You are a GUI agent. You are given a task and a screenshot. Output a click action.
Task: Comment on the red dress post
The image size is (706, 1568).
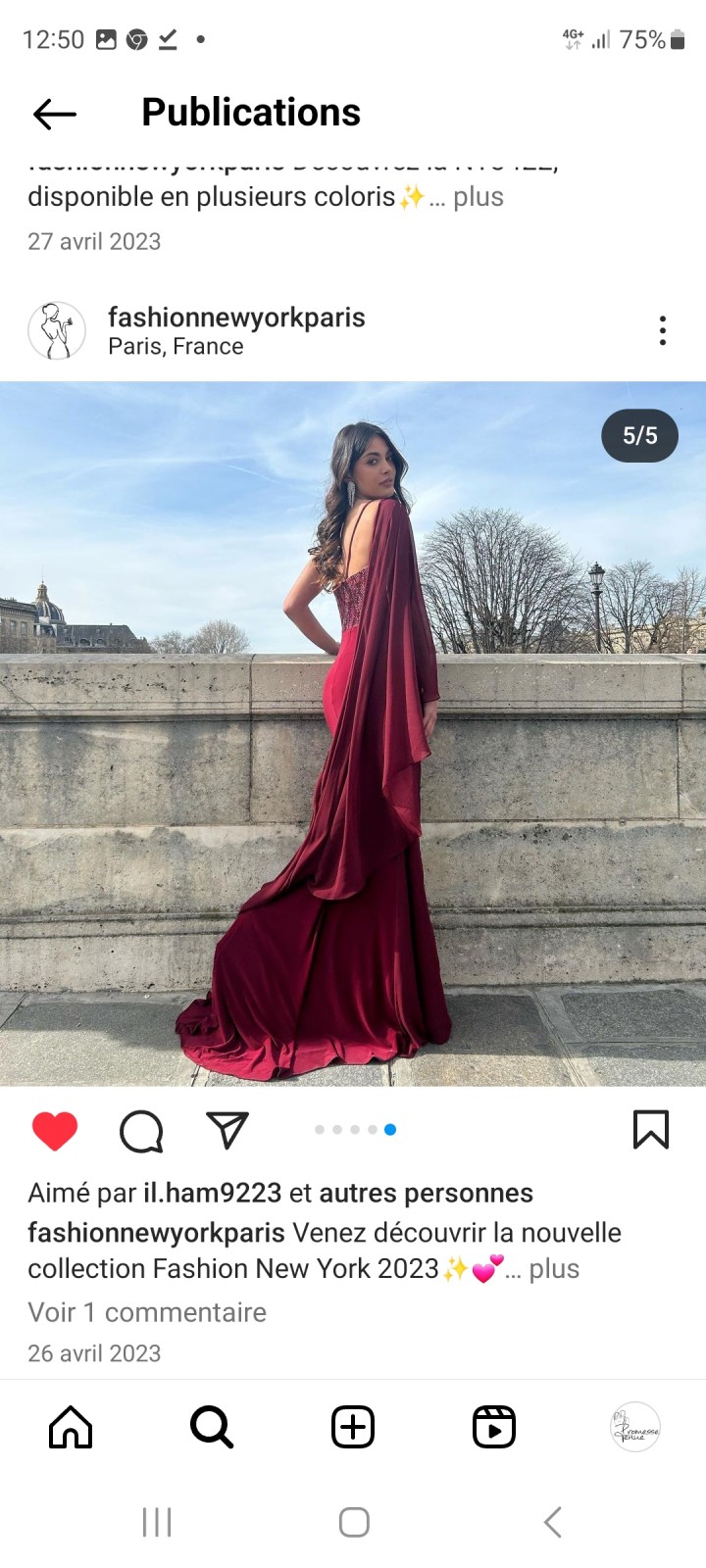pos(141,1131)
